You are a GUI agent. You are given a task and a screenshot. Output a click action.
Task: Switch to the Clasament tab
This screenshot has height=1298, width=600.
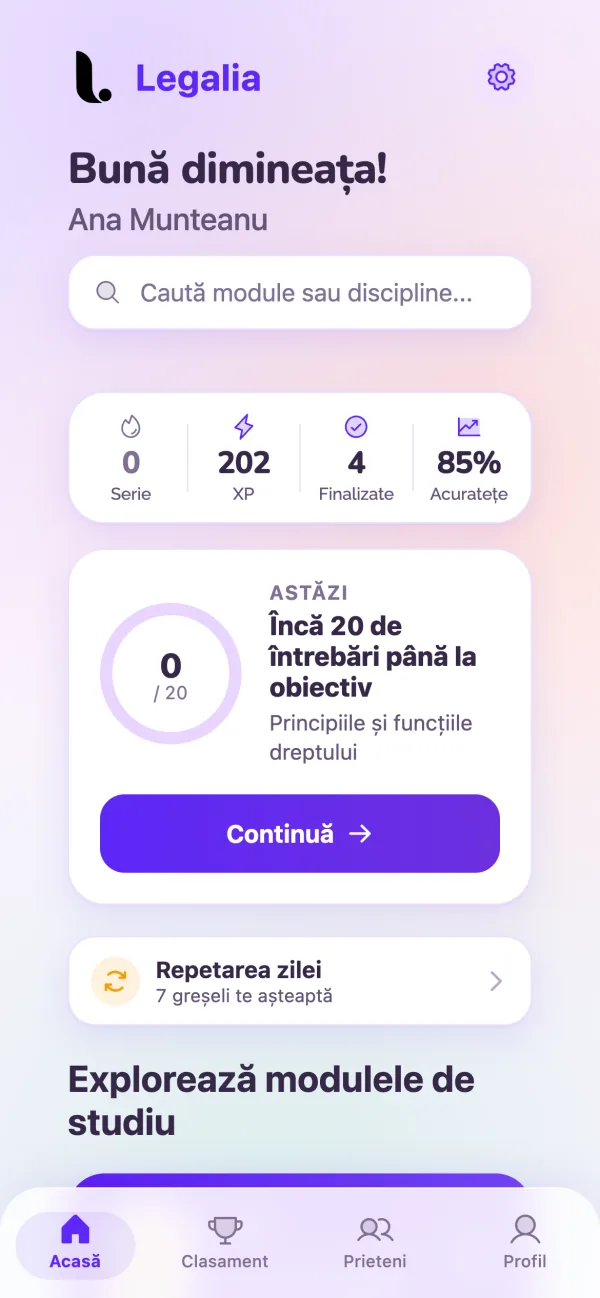coord(225,1243)
